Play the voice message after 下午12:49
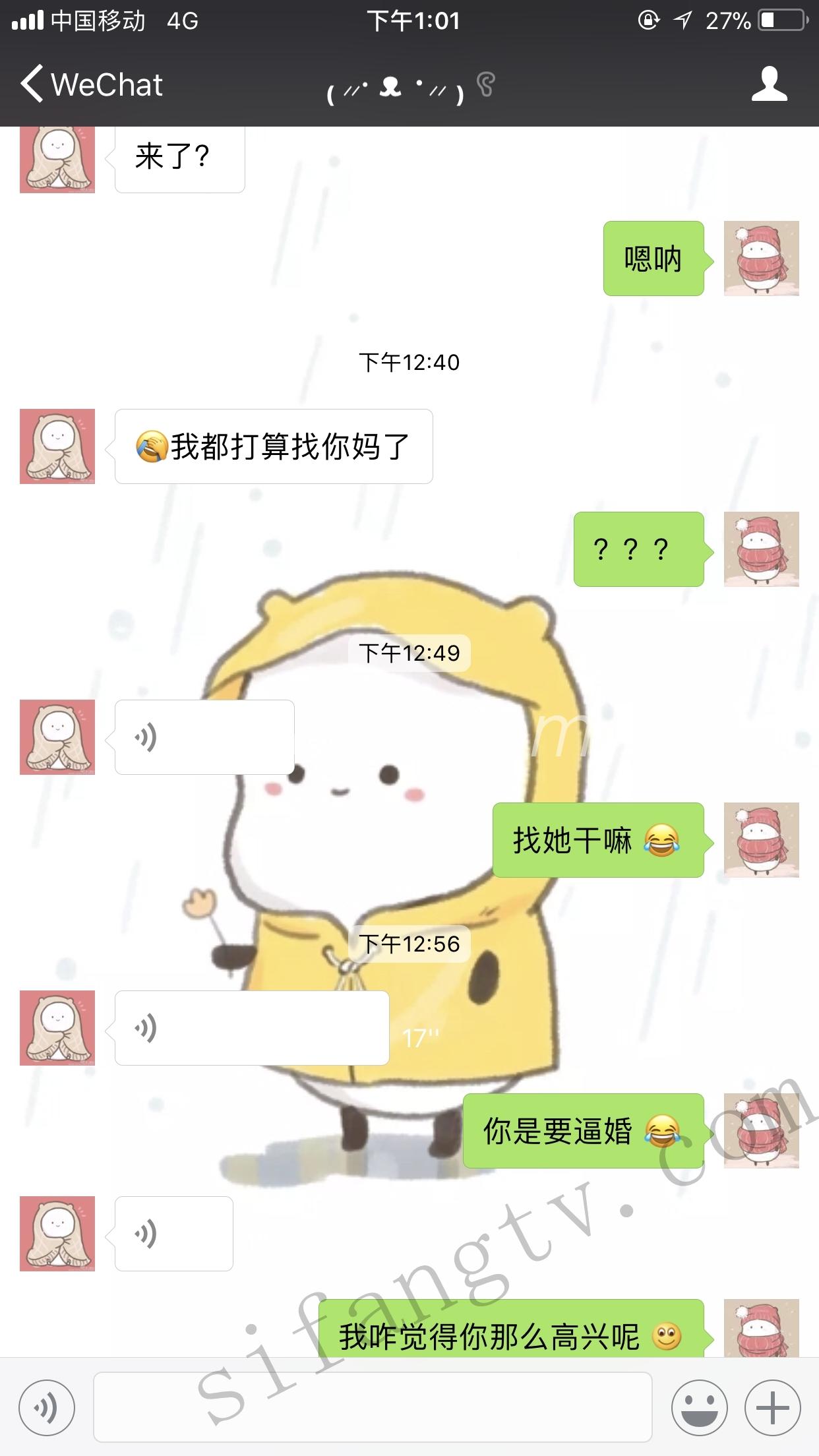This screenshot has height=1456, width=819. [x=204, y=737]
